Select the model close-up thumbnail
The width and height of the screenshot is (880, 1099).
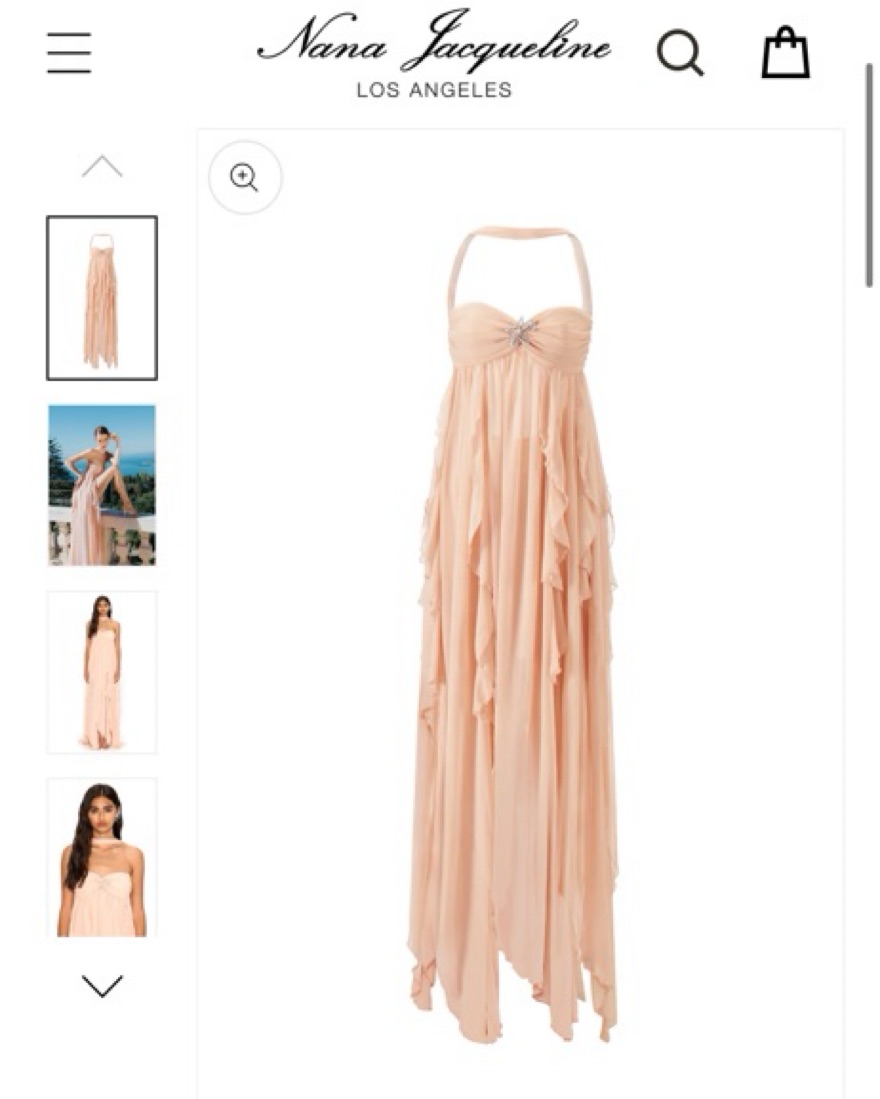click(102, 858)
